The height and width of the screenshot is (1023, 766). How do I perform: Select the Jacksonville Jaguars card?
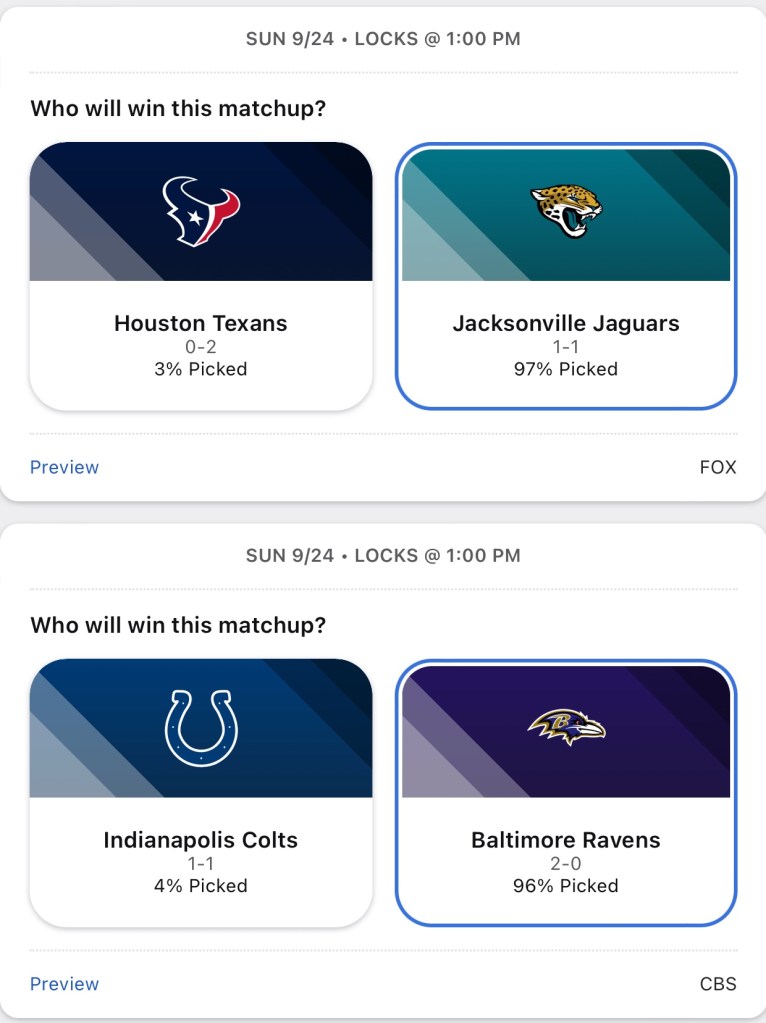[x=566, y=276]
